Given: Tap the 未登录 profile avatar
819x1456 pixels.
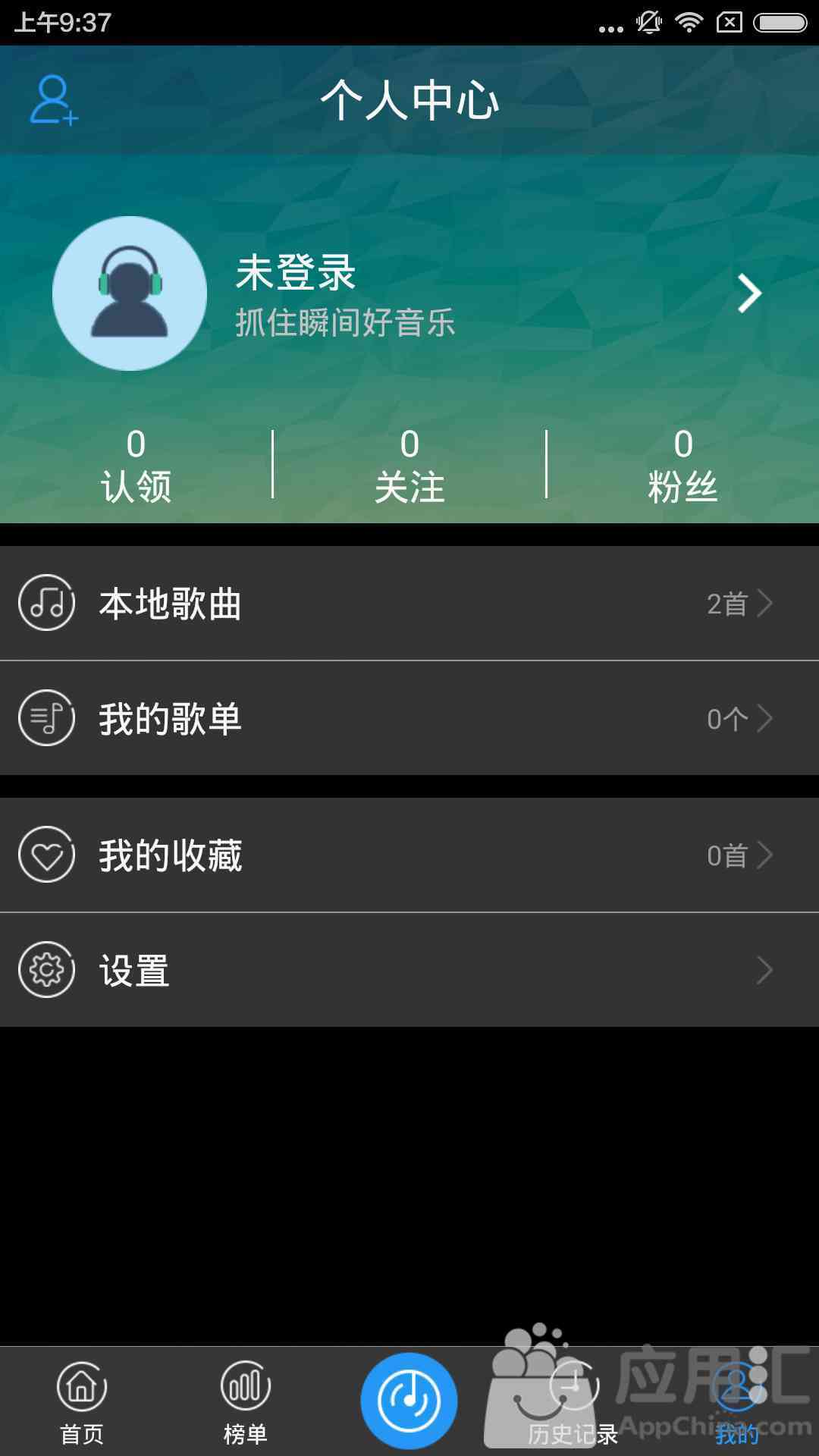Looking at the screenshot, I should coord(130,293).
